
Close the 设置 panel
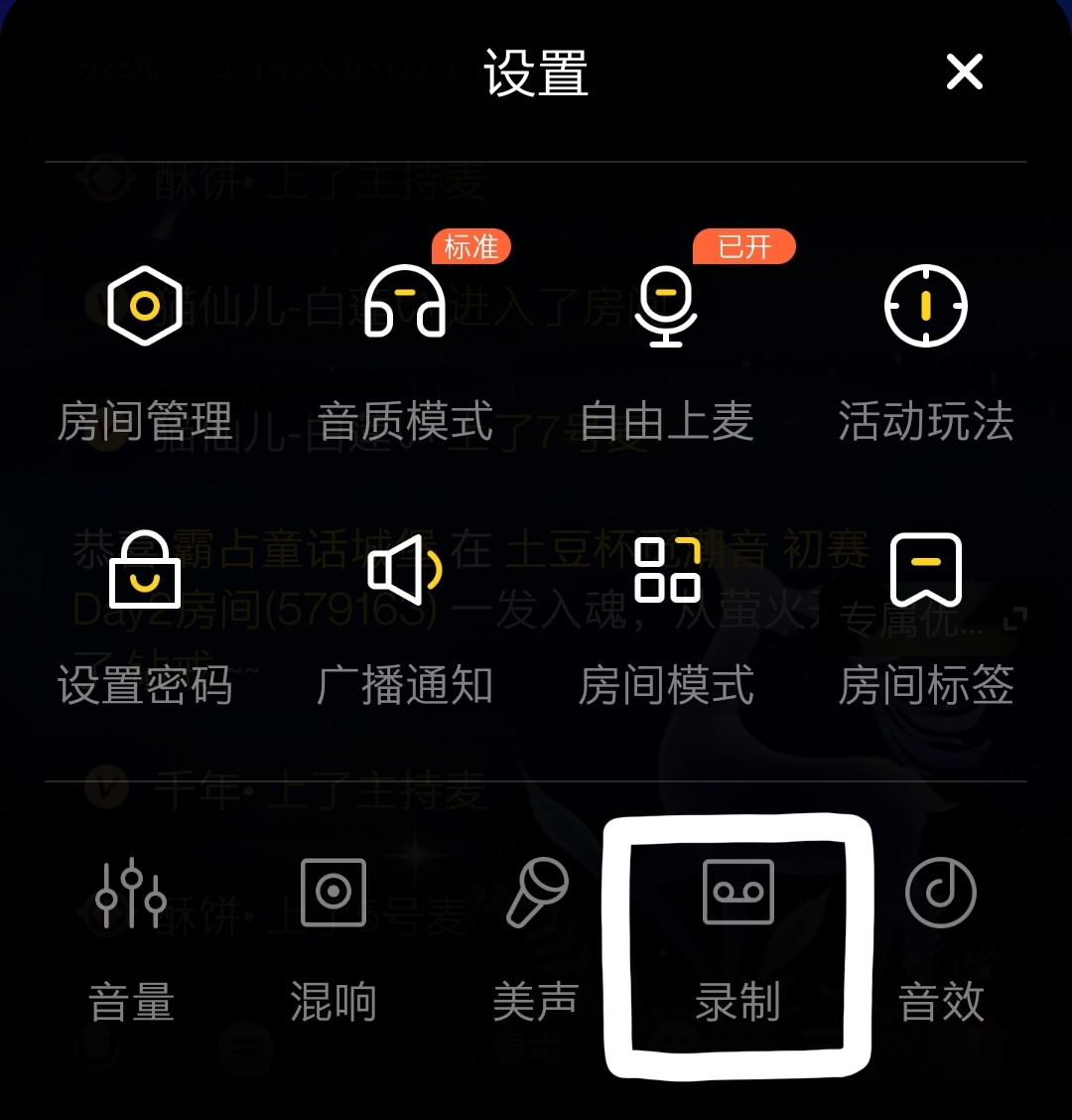tap(964, 72)
